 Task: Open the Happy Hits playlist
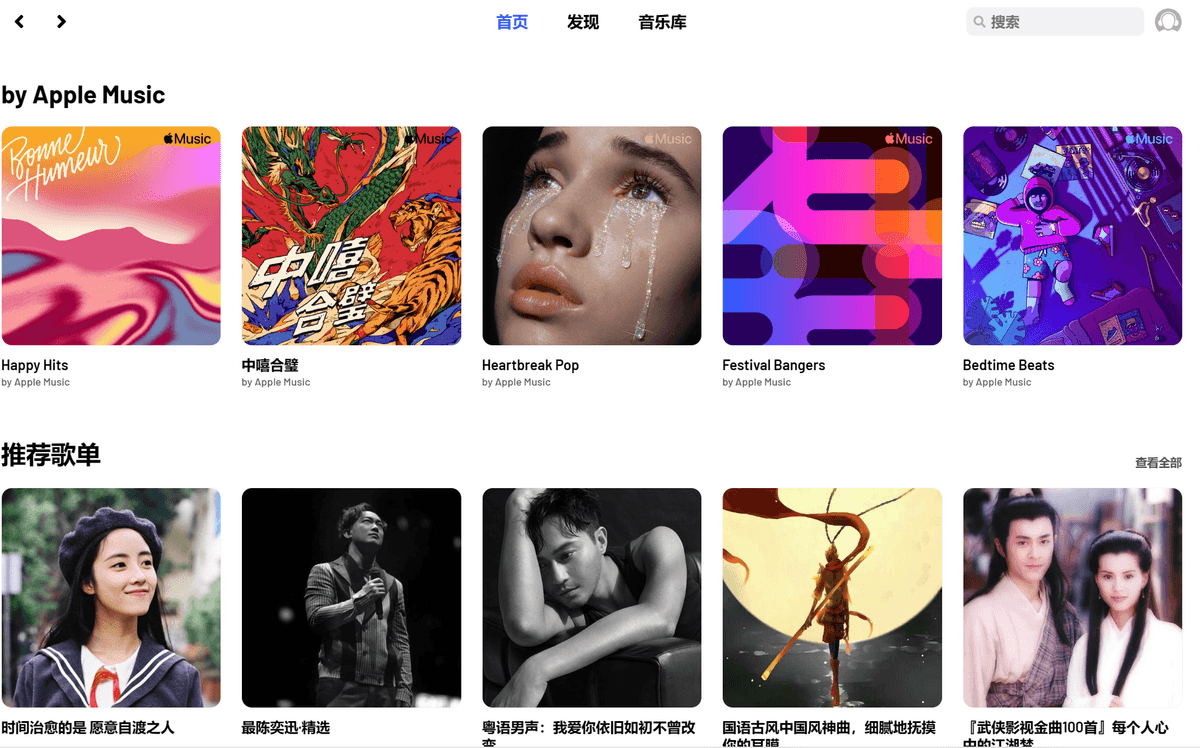(111, 236)
